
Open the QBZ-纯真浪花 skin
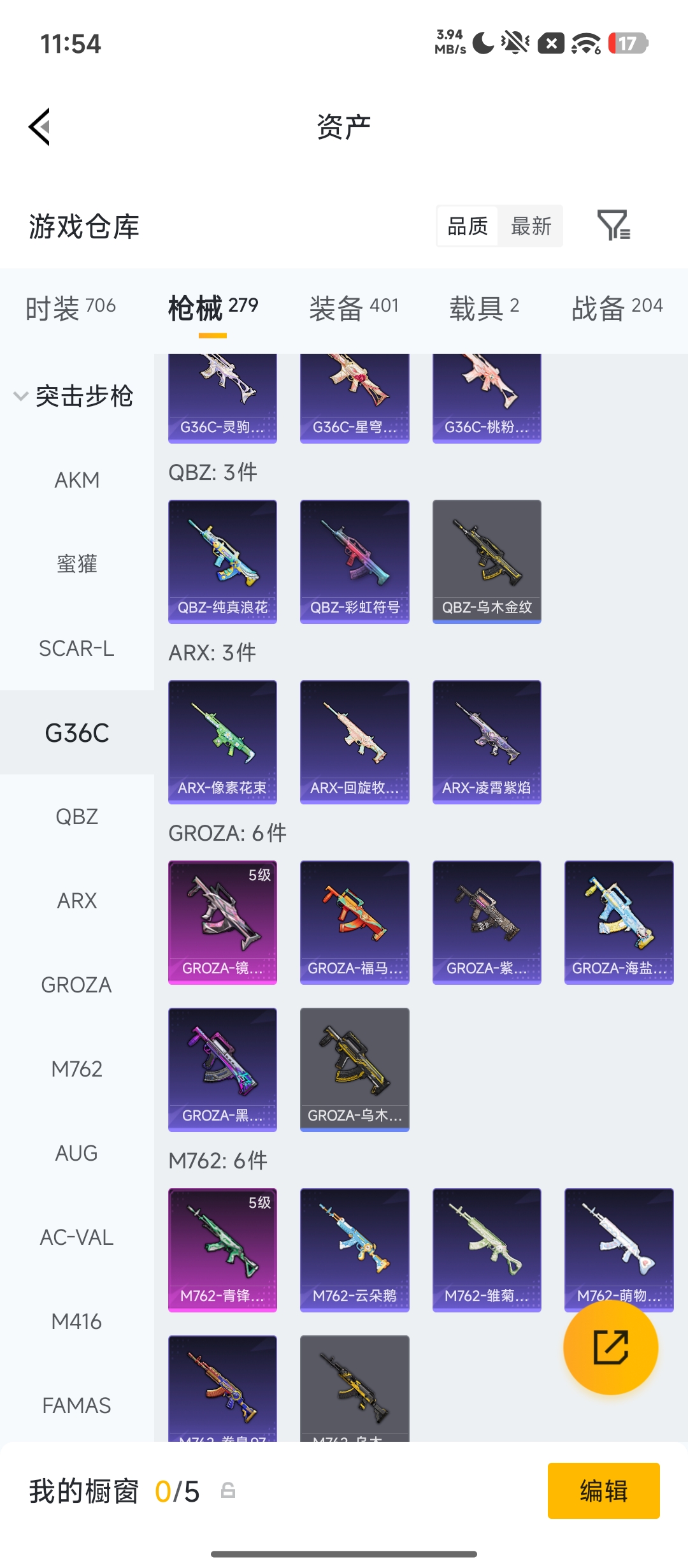(222, 562)
